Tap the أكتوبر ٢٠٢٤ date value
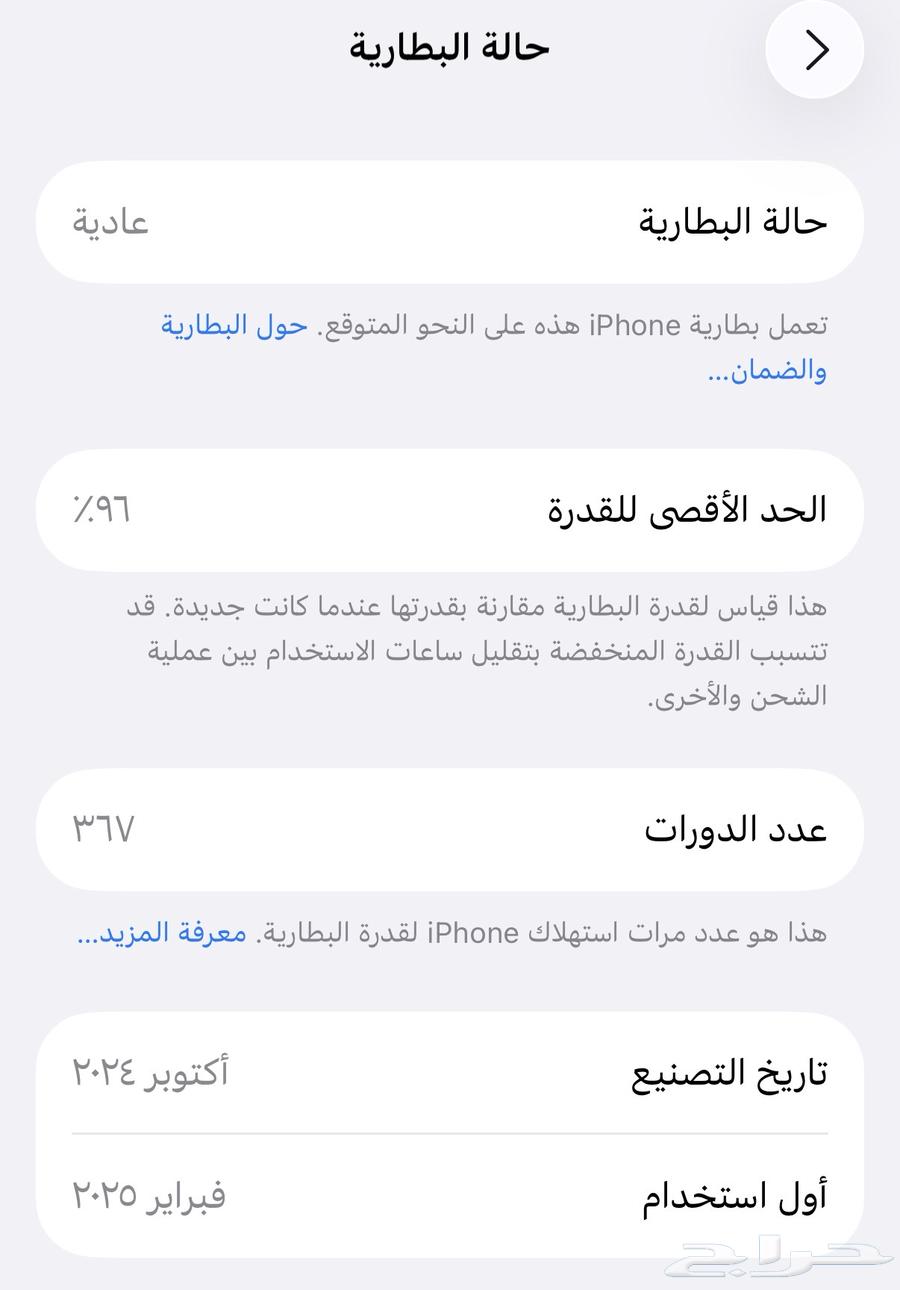This screenshot has height=1290, width=900. point(151,1073)
